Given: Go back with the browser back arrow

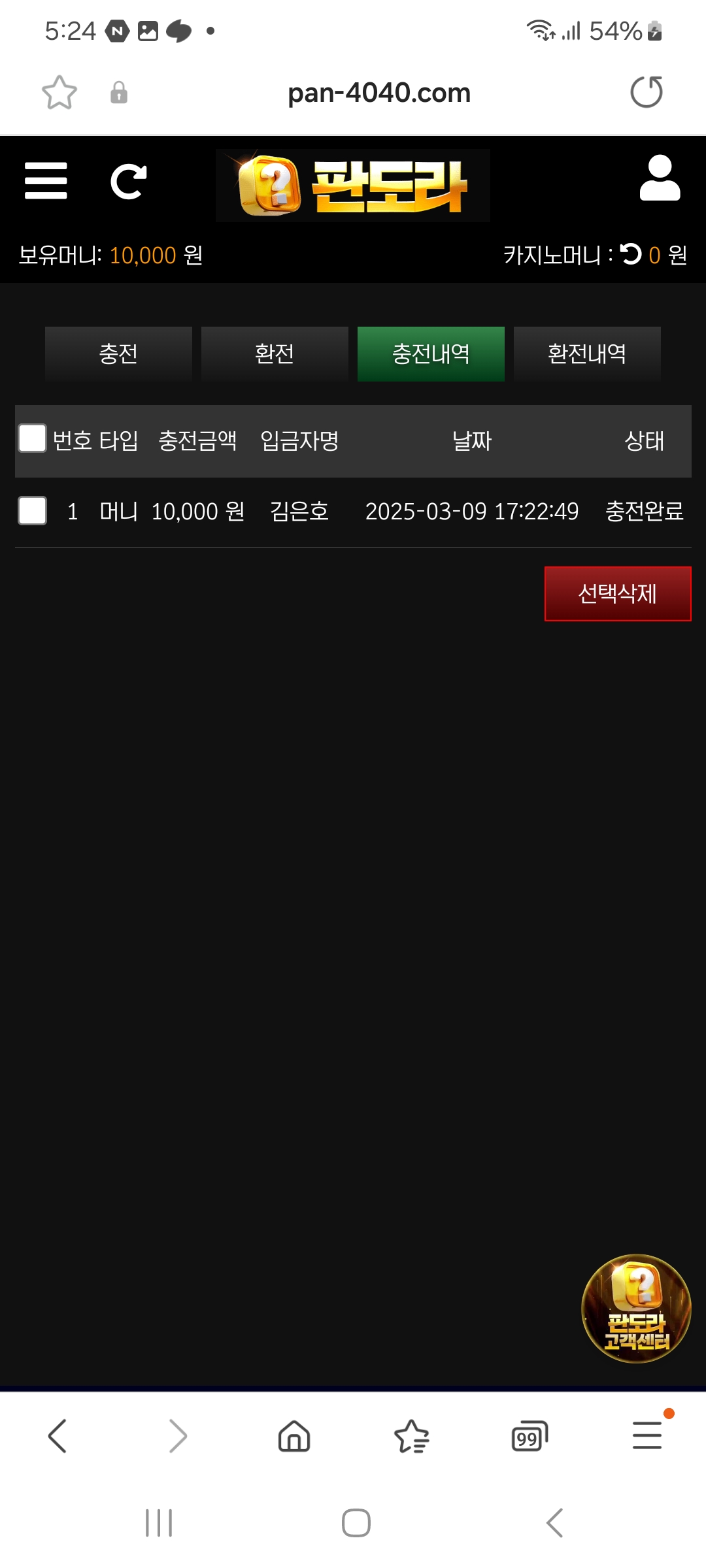Looking at the screenshot, I should pos(58,1436).
